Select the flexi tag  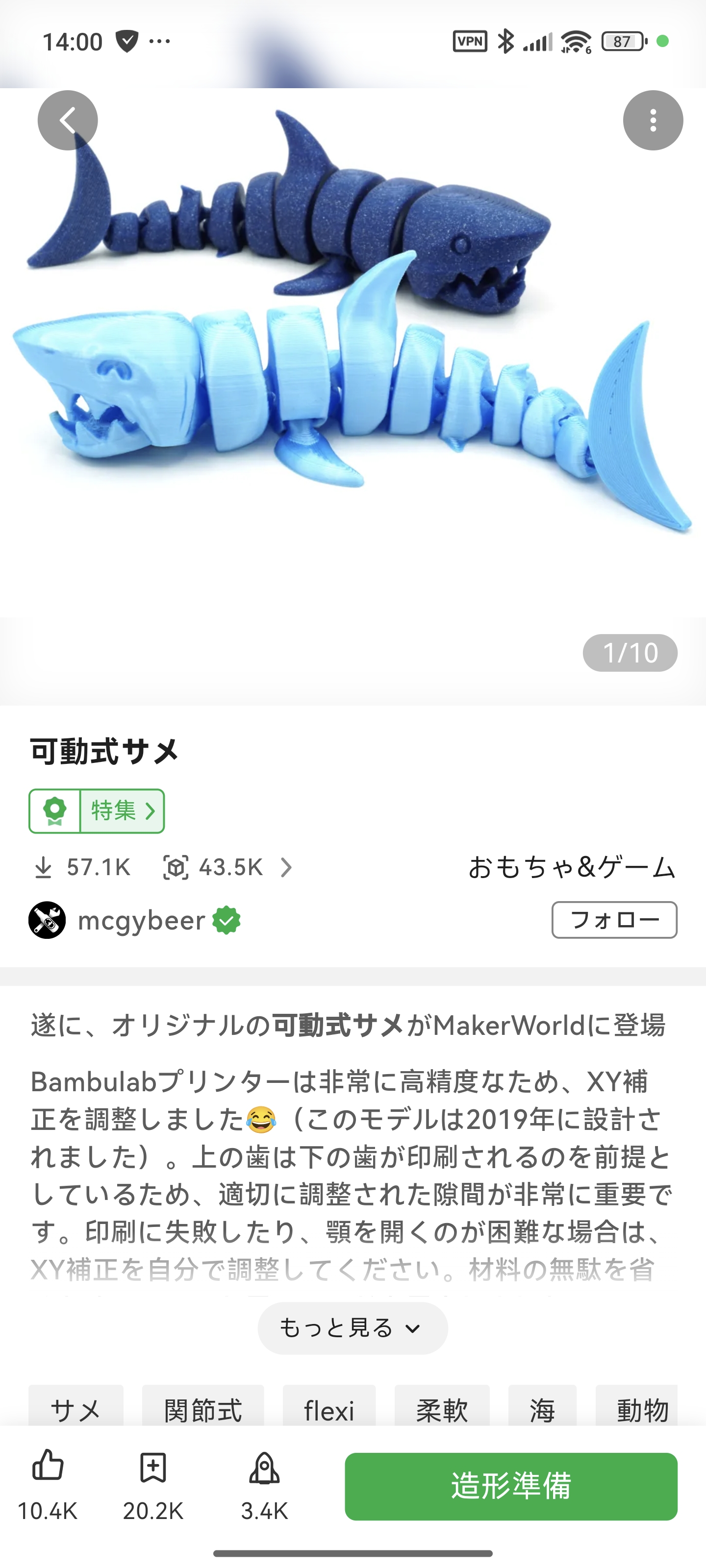pos(329,1409)
